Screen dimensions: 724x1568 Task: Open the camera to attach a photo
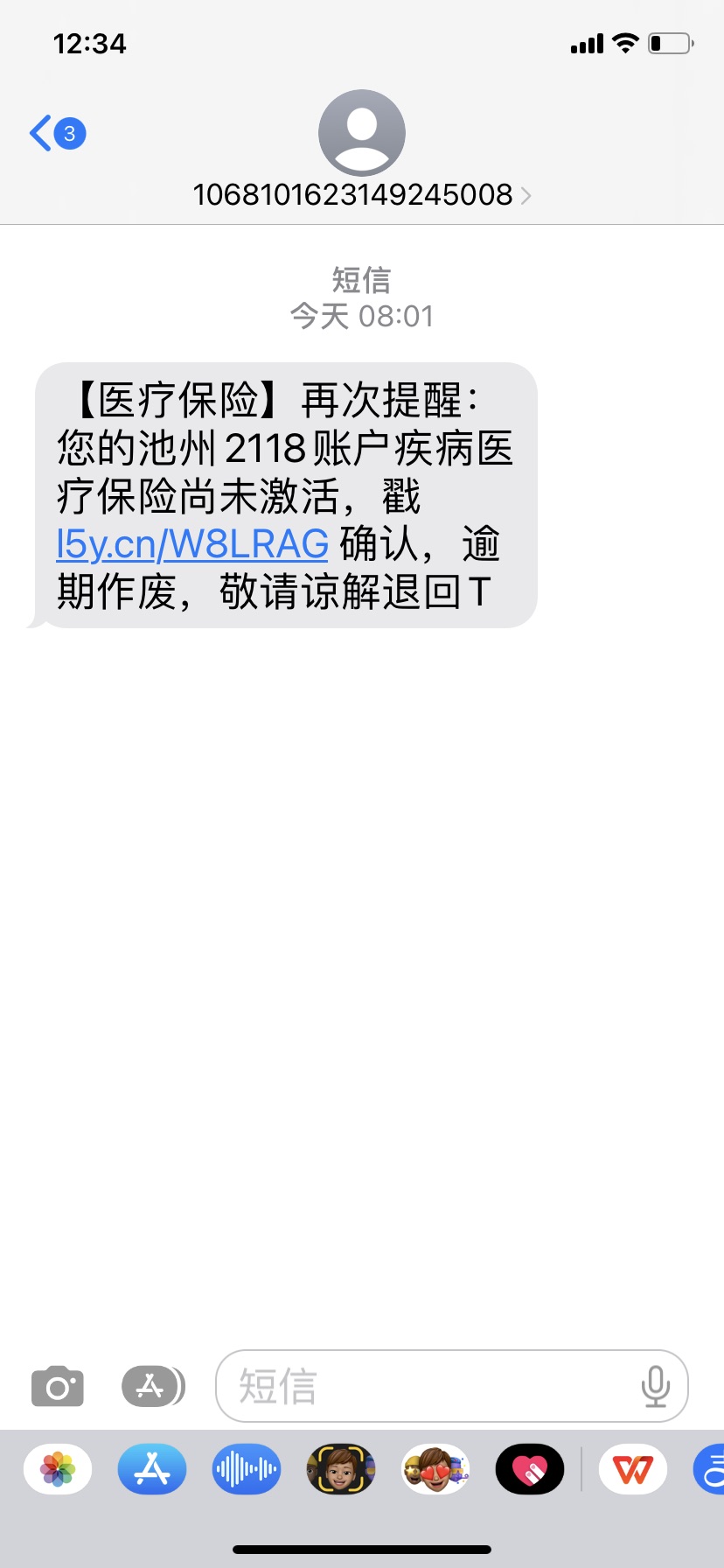(58, 1387)
